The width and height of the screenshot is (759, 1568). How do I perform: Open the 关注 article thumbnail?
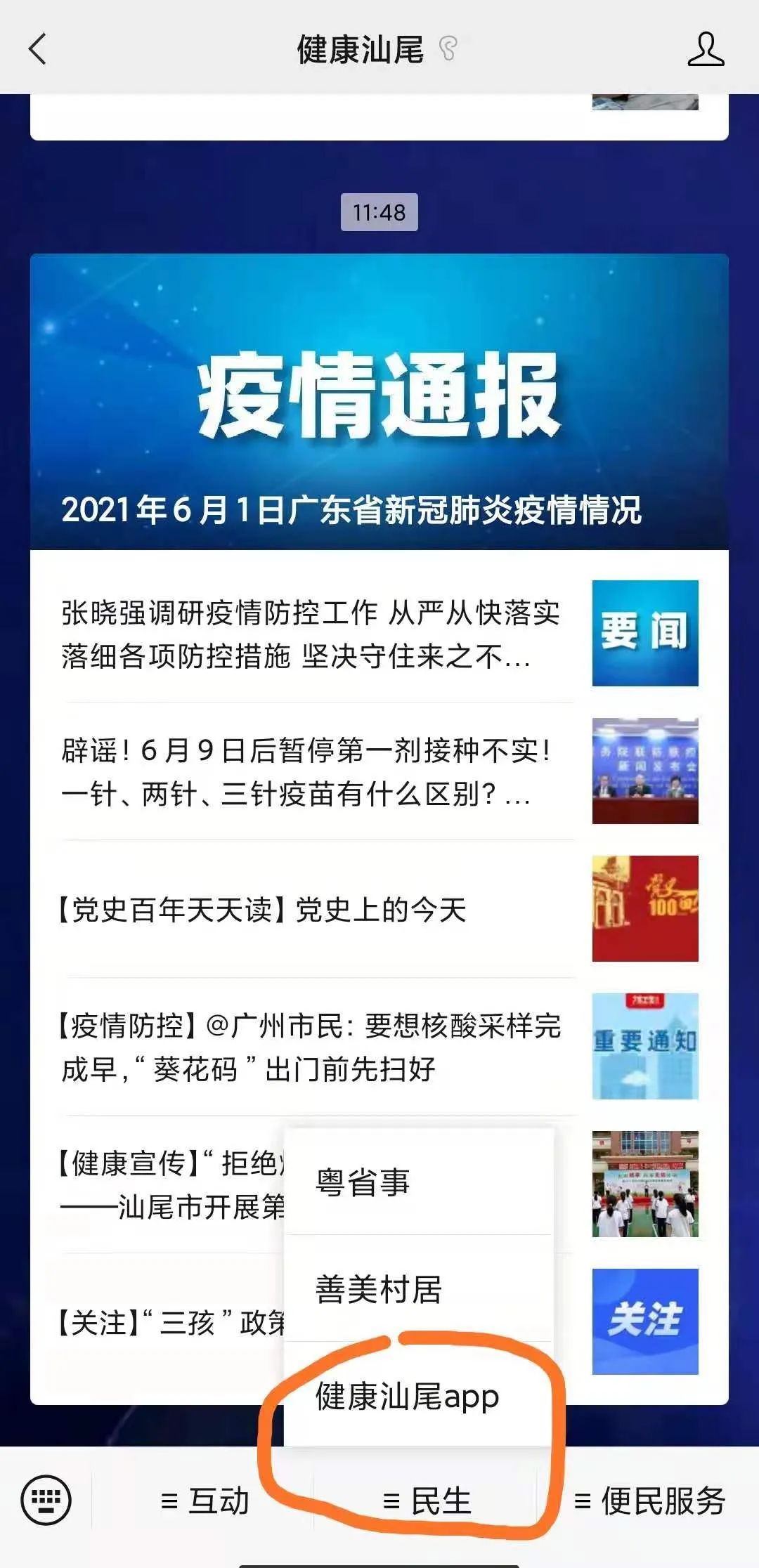[x=644, y=1321]
